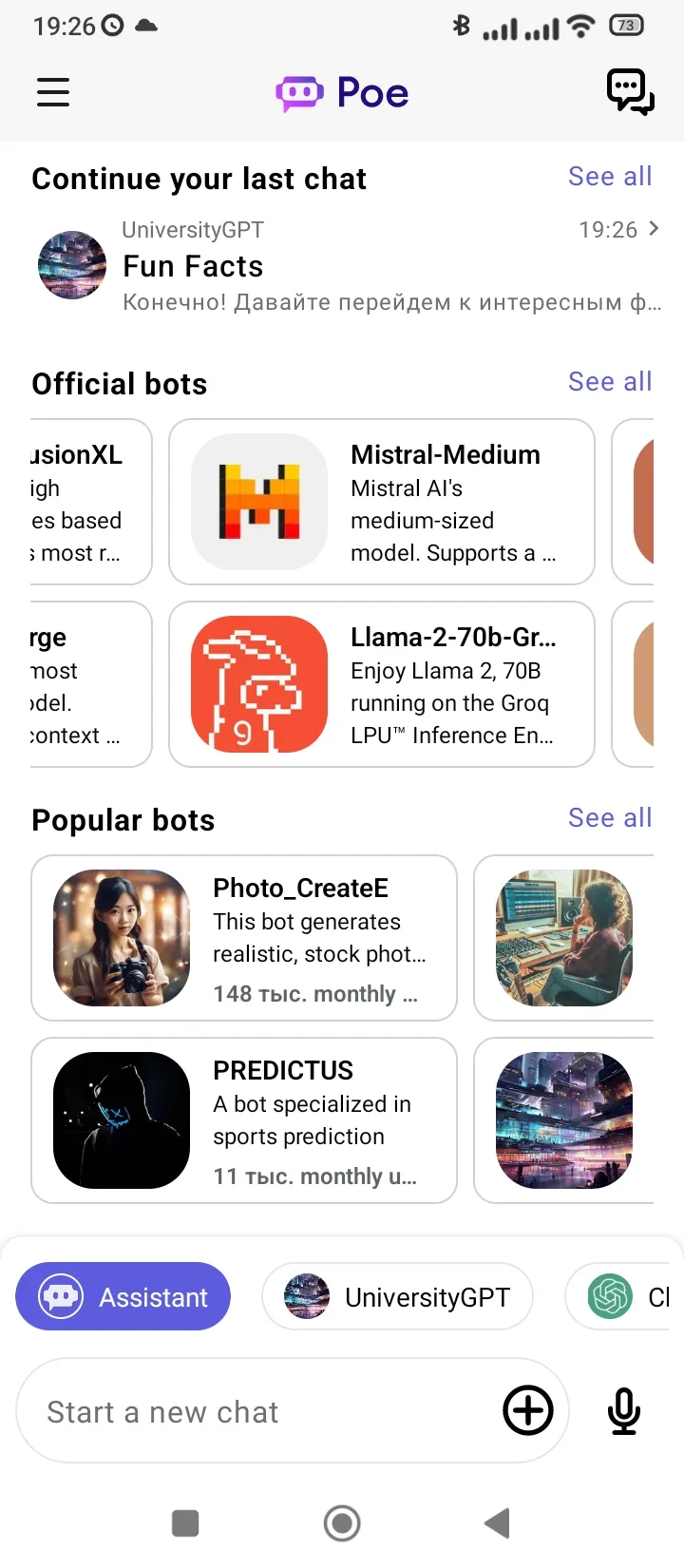Start voice input with the microphone
The width and height of the screenshot is (684, 1568).
pos(624,1411)
